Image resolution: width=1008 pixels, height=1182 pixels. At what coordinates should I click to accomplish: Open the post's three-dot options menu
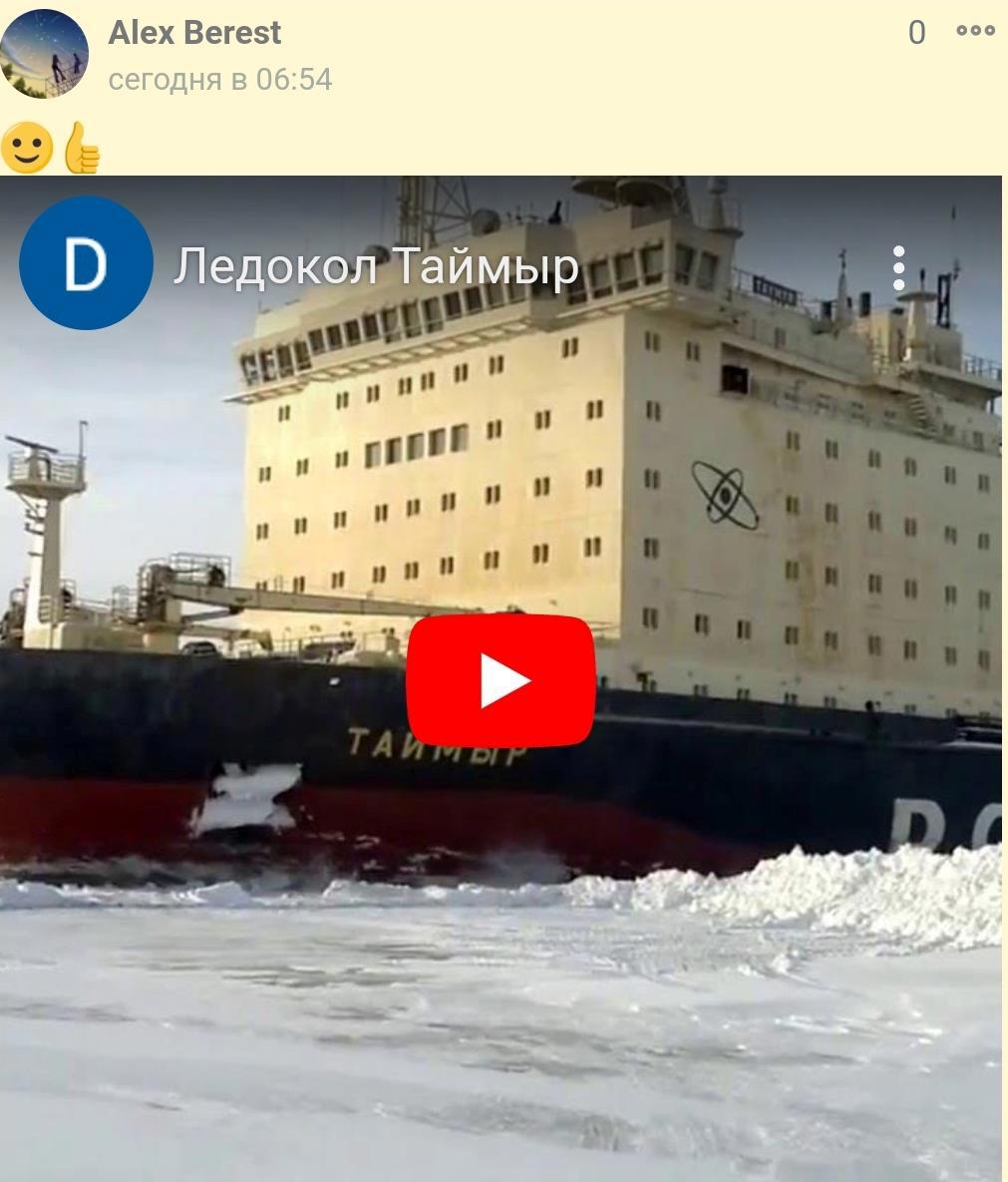(975, 31)
